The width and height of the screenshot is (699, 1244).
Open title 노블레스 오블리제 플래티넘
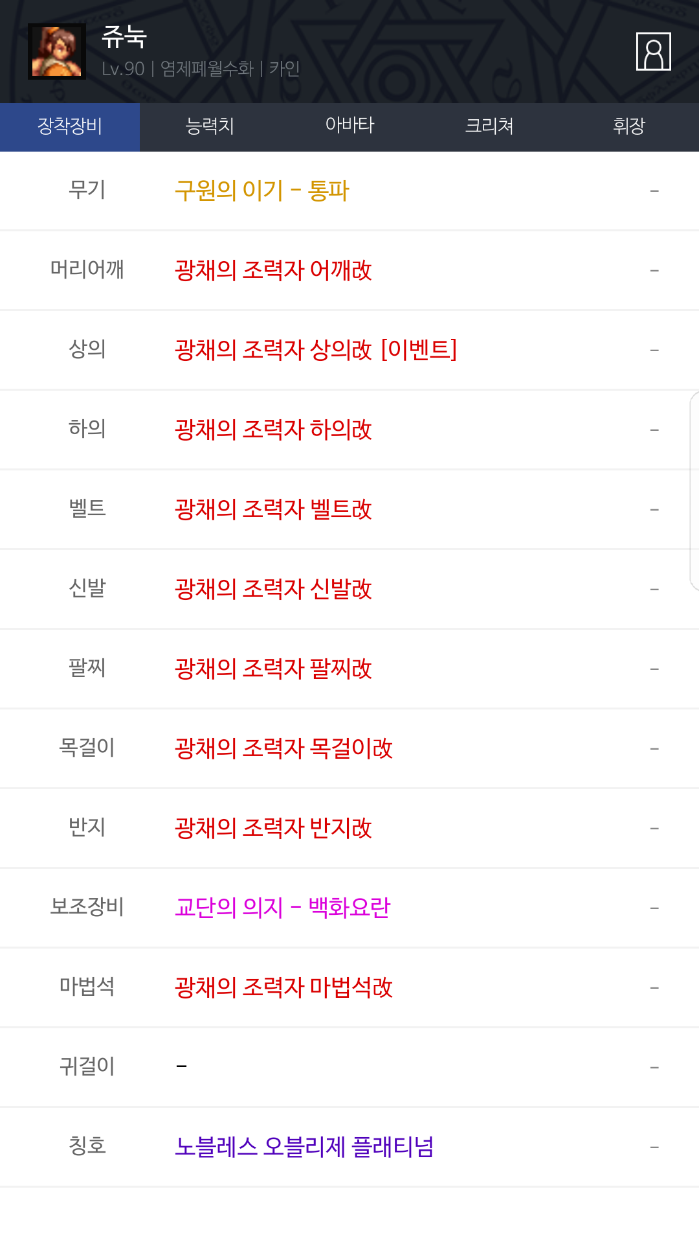click(x=304, y=1146)
